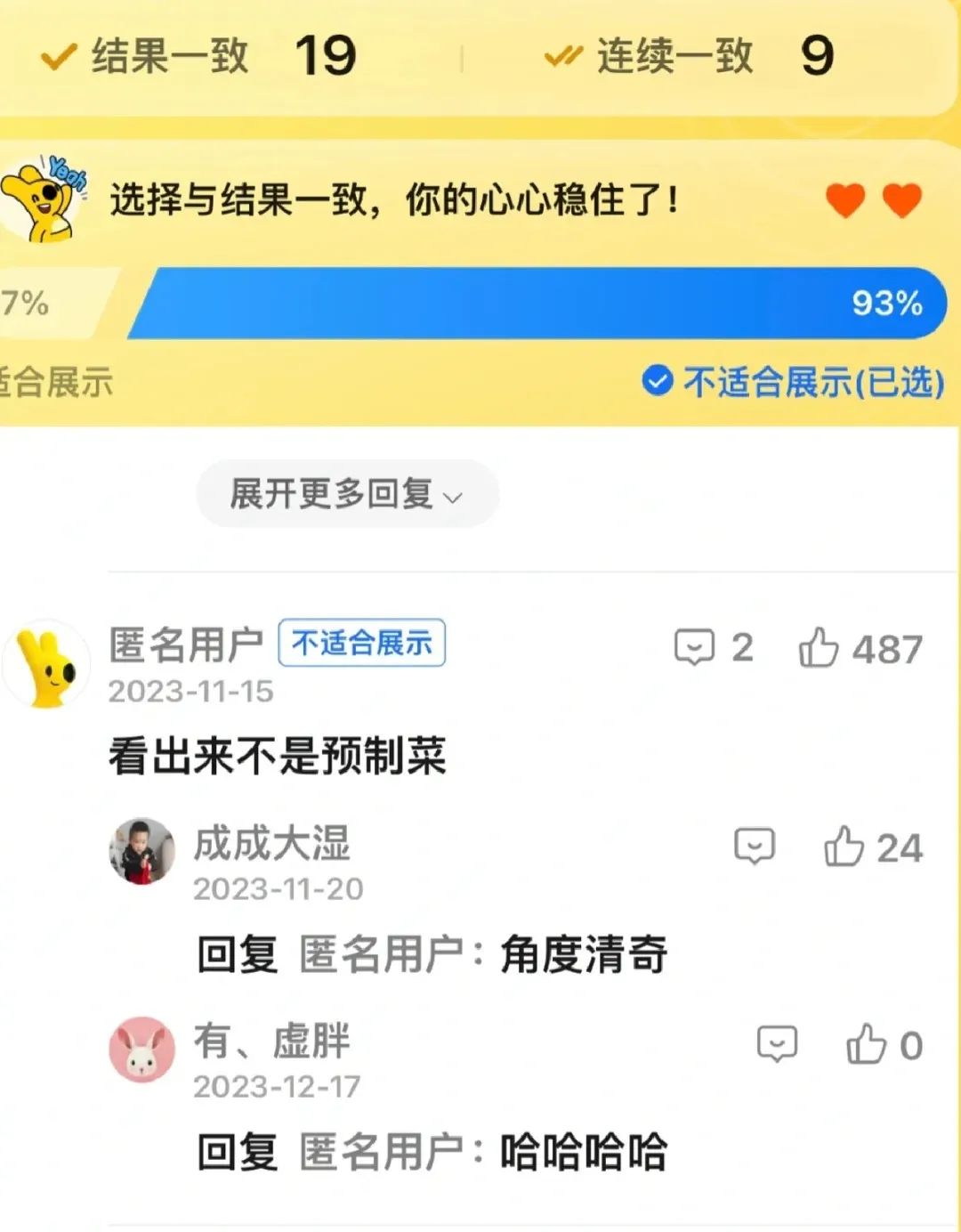The image size is (961, 1232).
Task: Like 有、虚胖's reply 哈哈哈哈
Action: (866, 1044)
